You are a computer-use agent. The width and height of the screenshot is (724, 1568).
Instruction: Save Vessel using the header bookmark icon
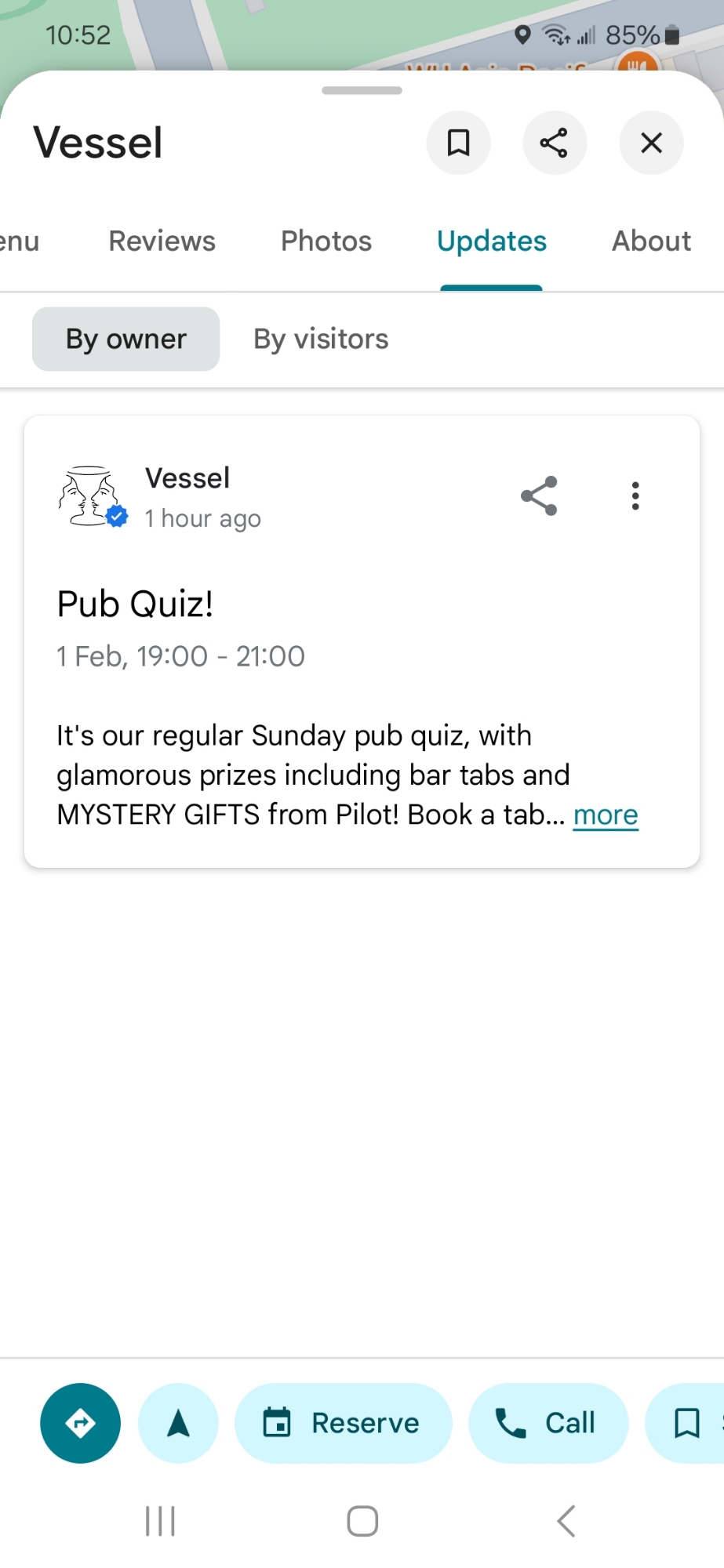tap(458, 143)
